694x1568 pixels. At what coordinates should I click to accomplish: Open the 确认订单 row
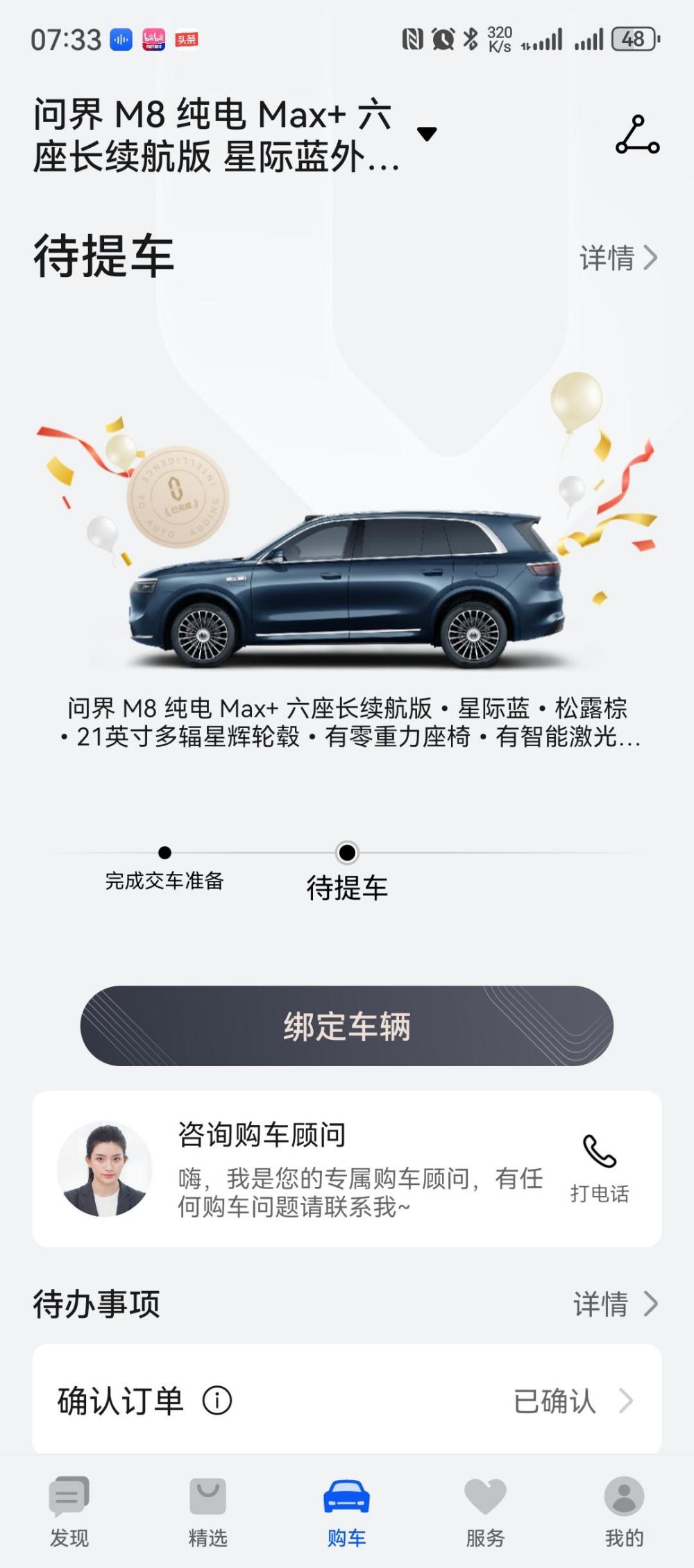point(347,1401)
